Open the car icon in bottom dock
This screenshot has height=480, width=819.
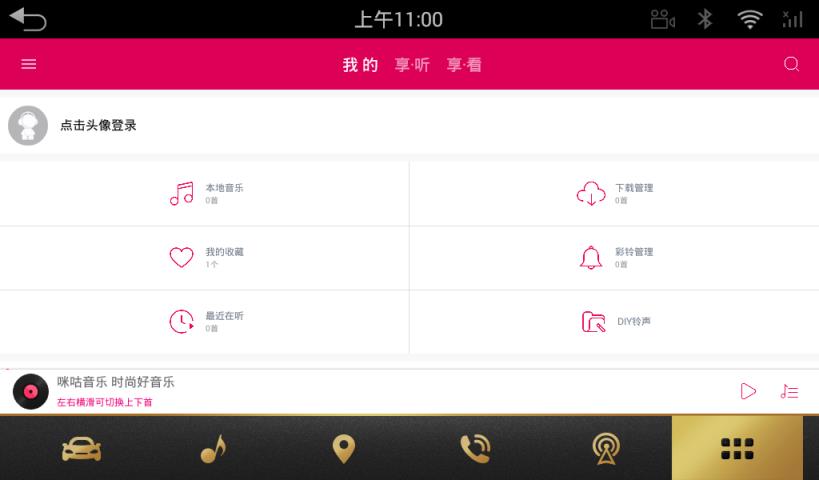pos(81,449)
